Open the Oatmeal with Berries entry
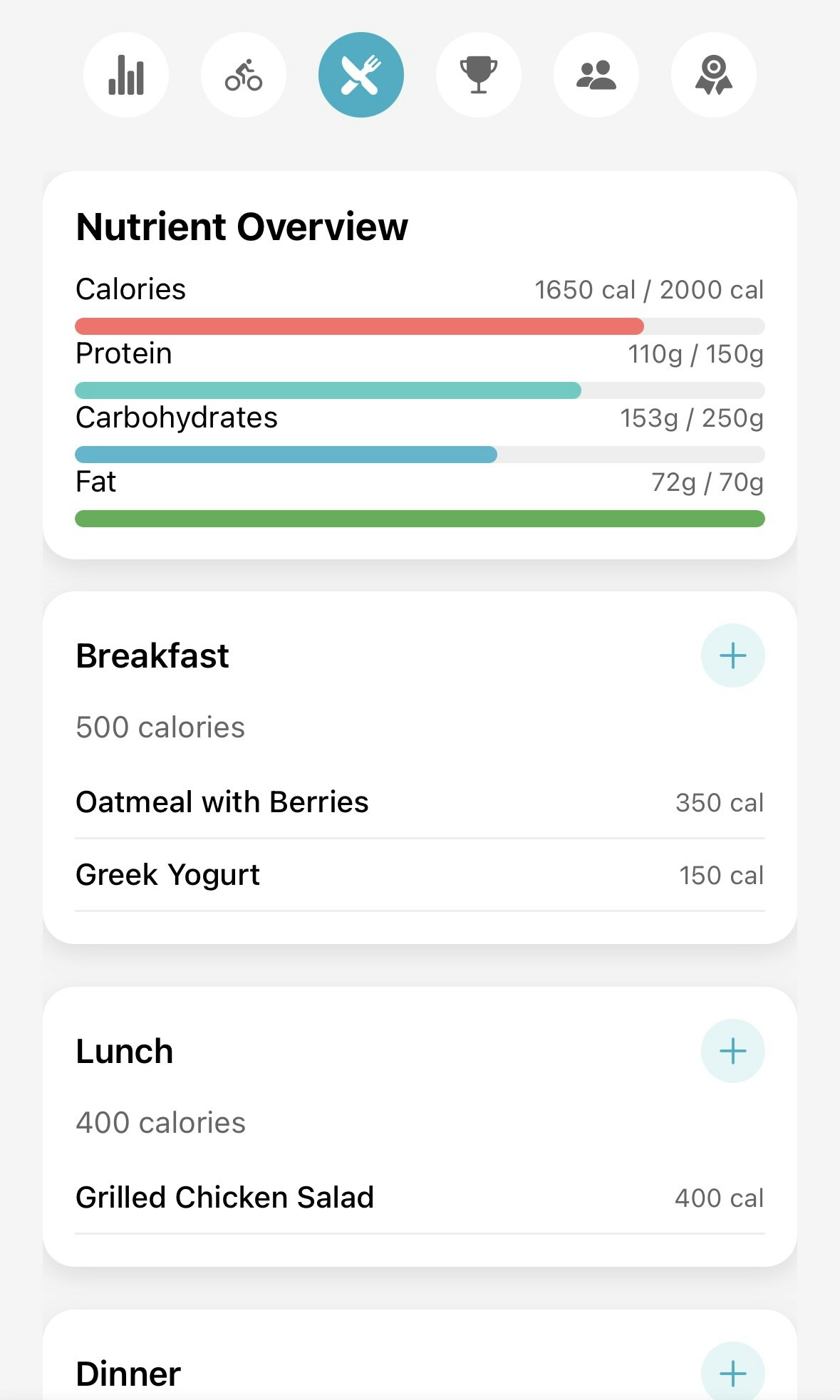This screenshot has width=840, height=1400. pos(420,802)
